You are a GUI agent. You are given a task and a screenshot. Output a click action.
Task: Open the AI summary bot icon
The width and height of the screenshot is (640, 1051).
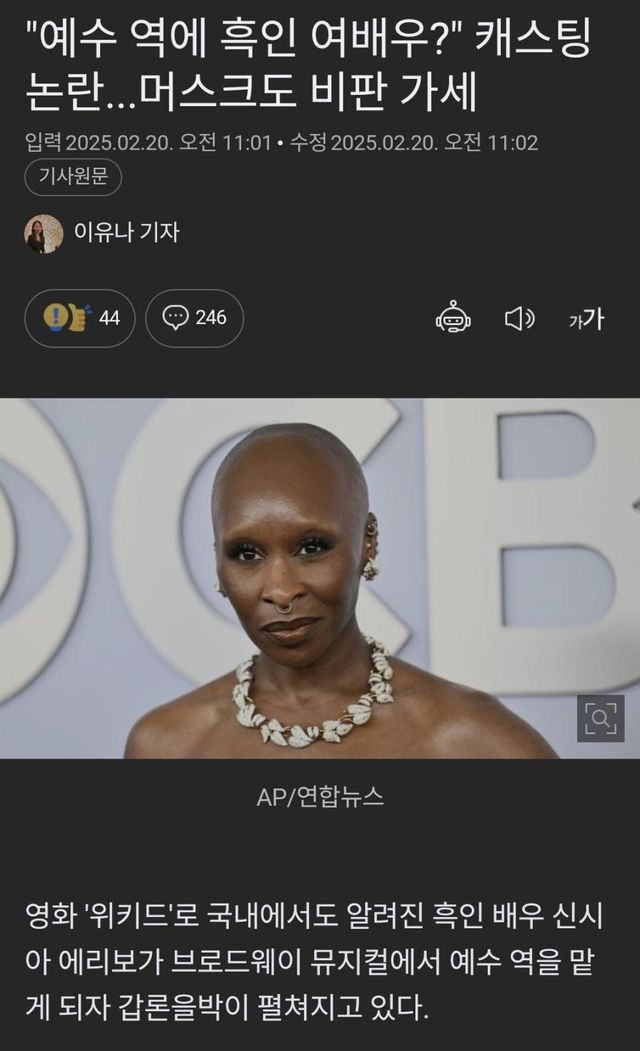click(x=453, y=318)
